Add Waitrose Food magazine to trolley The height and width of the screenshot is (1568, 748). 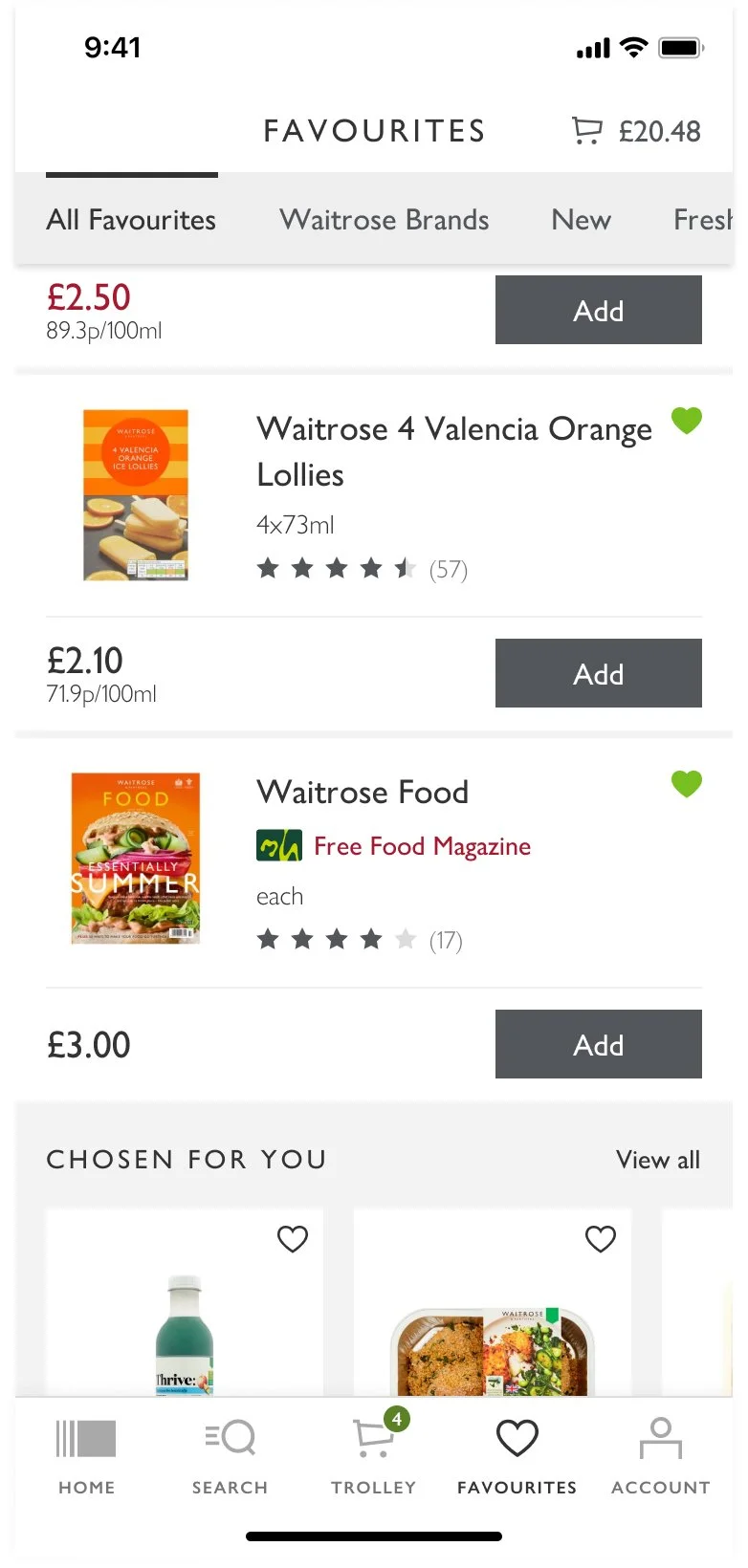(x=598, y=1044)
